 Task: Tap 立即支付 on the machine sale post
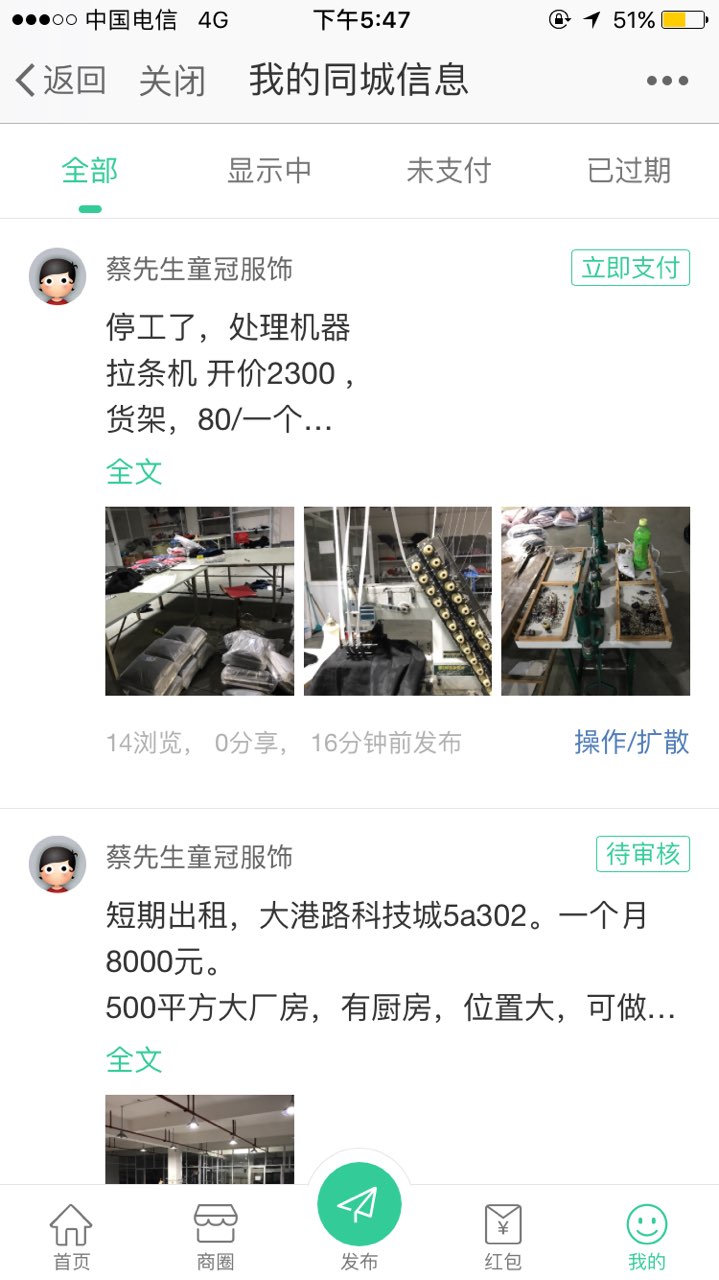pos(630,268)
